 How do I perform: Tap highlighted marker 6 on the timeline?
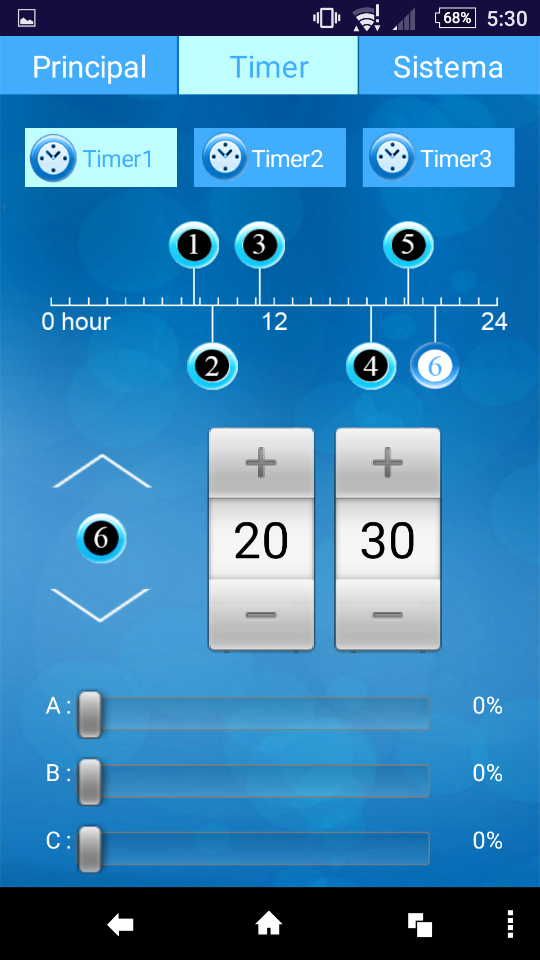[x=435, y=366]
